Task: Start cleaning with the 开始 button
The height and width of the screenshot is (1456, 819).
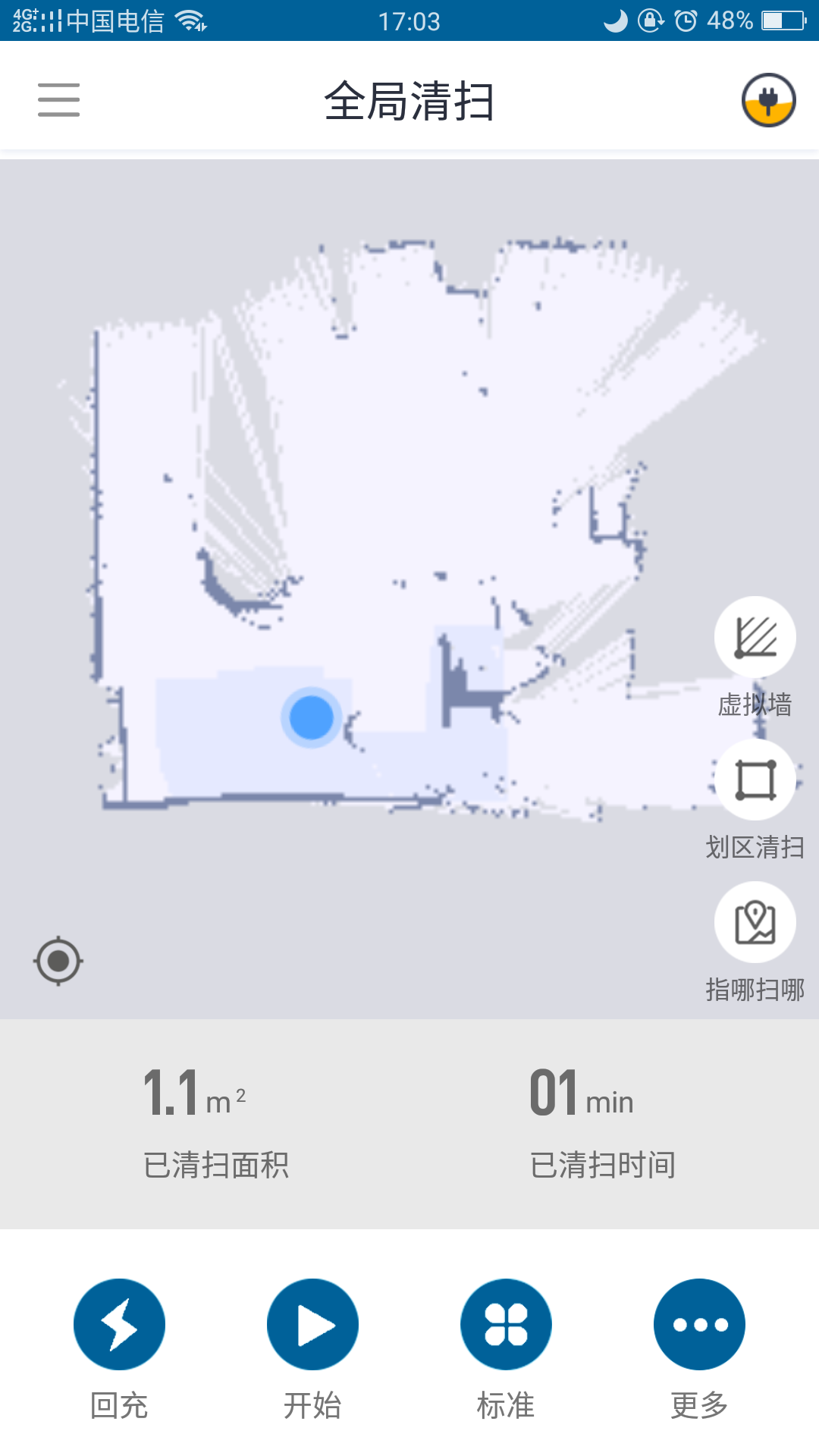Action: coord(312,1325)
